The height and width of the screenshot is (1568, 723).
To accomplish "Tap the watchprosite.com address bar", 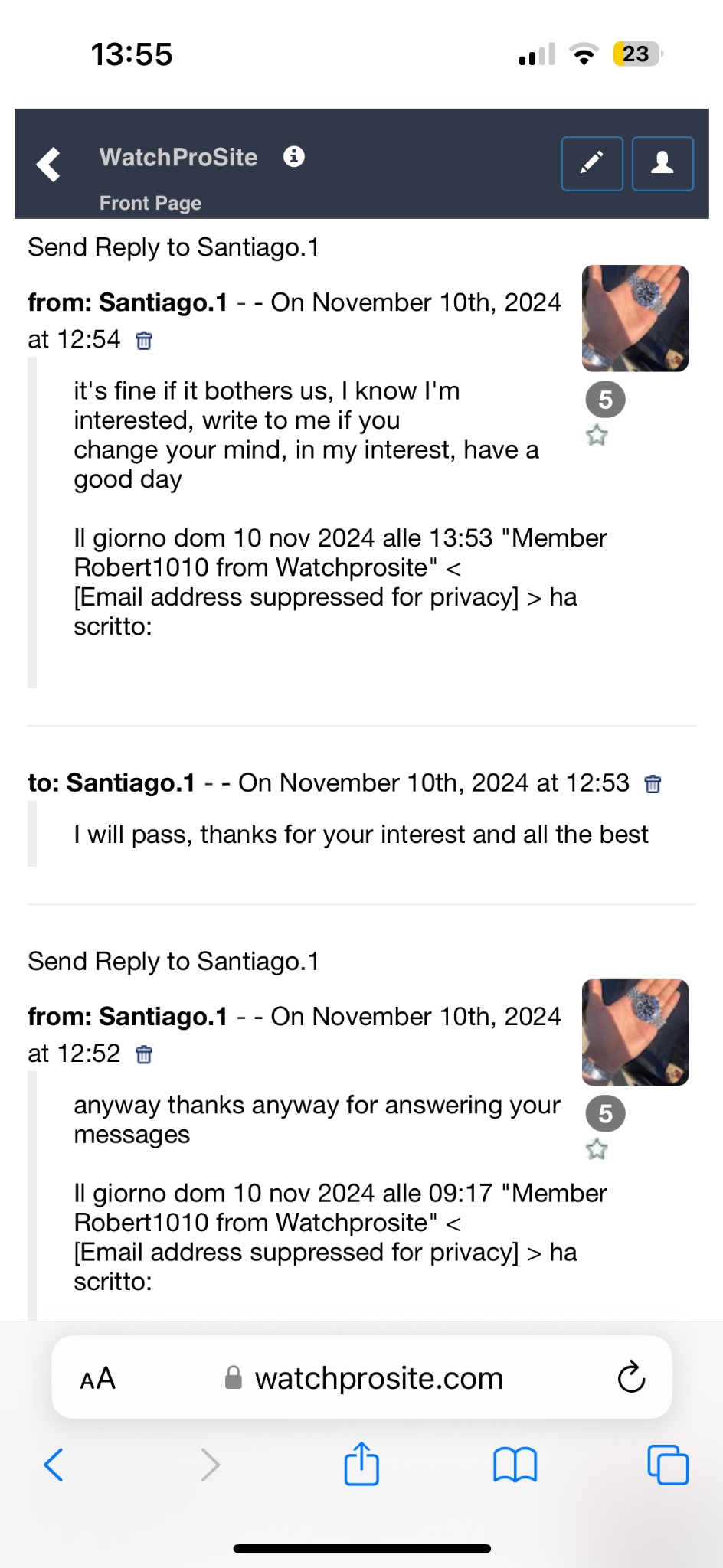I will click(379, 1378).
